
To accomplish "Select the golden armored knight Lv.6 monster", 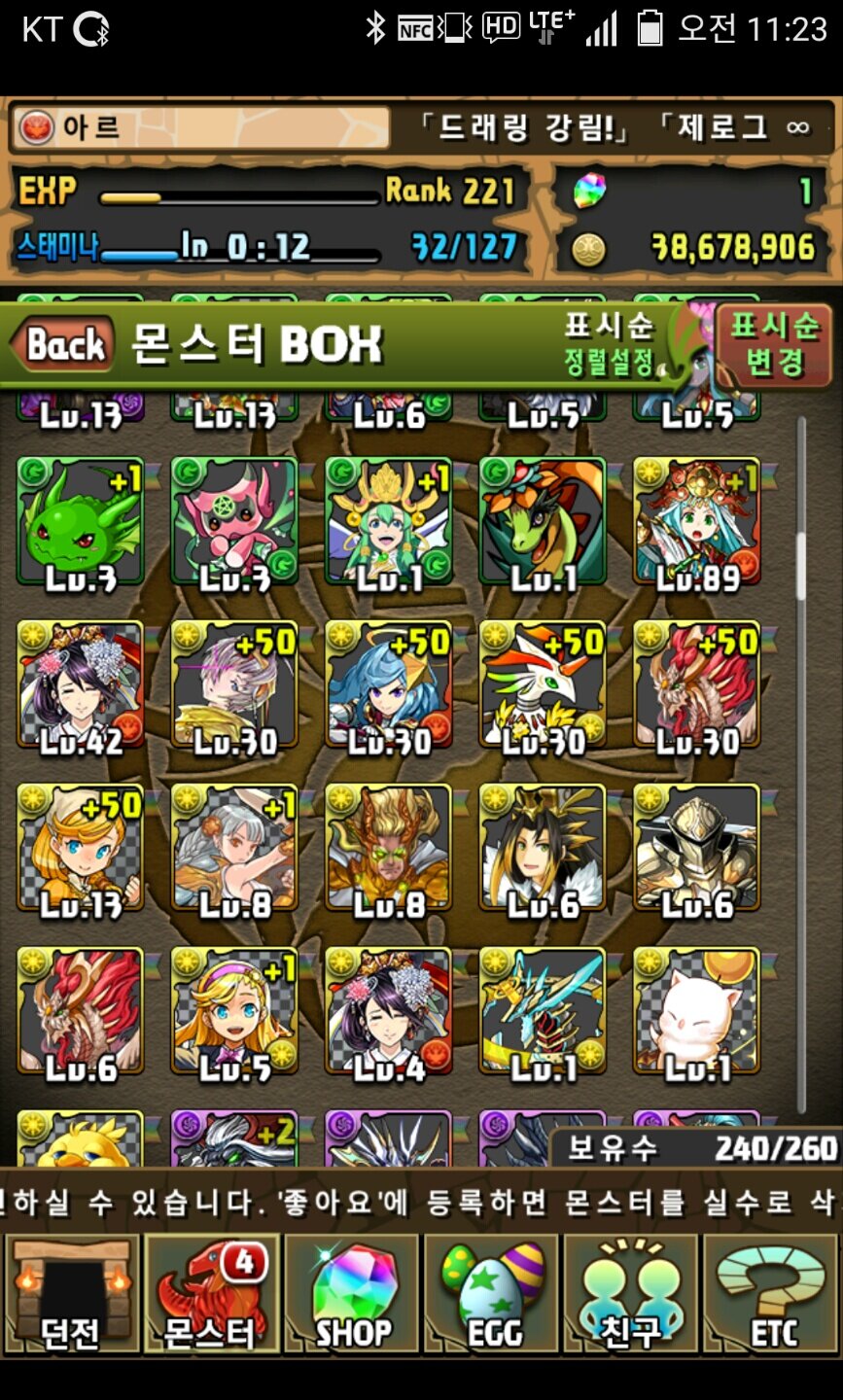I will coord(697,849).
